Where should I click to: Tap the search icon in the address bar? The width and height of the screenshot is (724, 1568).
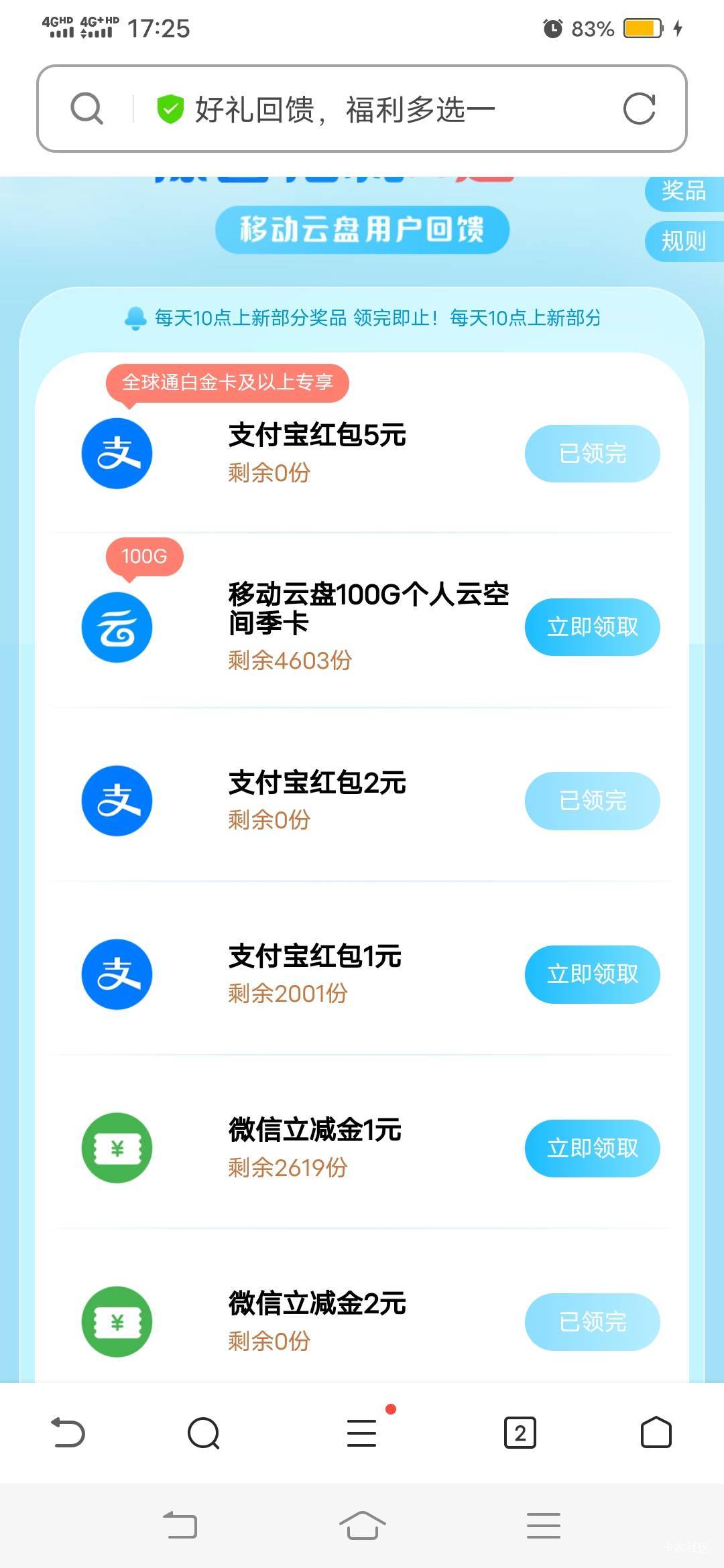(x=87, y=109)
